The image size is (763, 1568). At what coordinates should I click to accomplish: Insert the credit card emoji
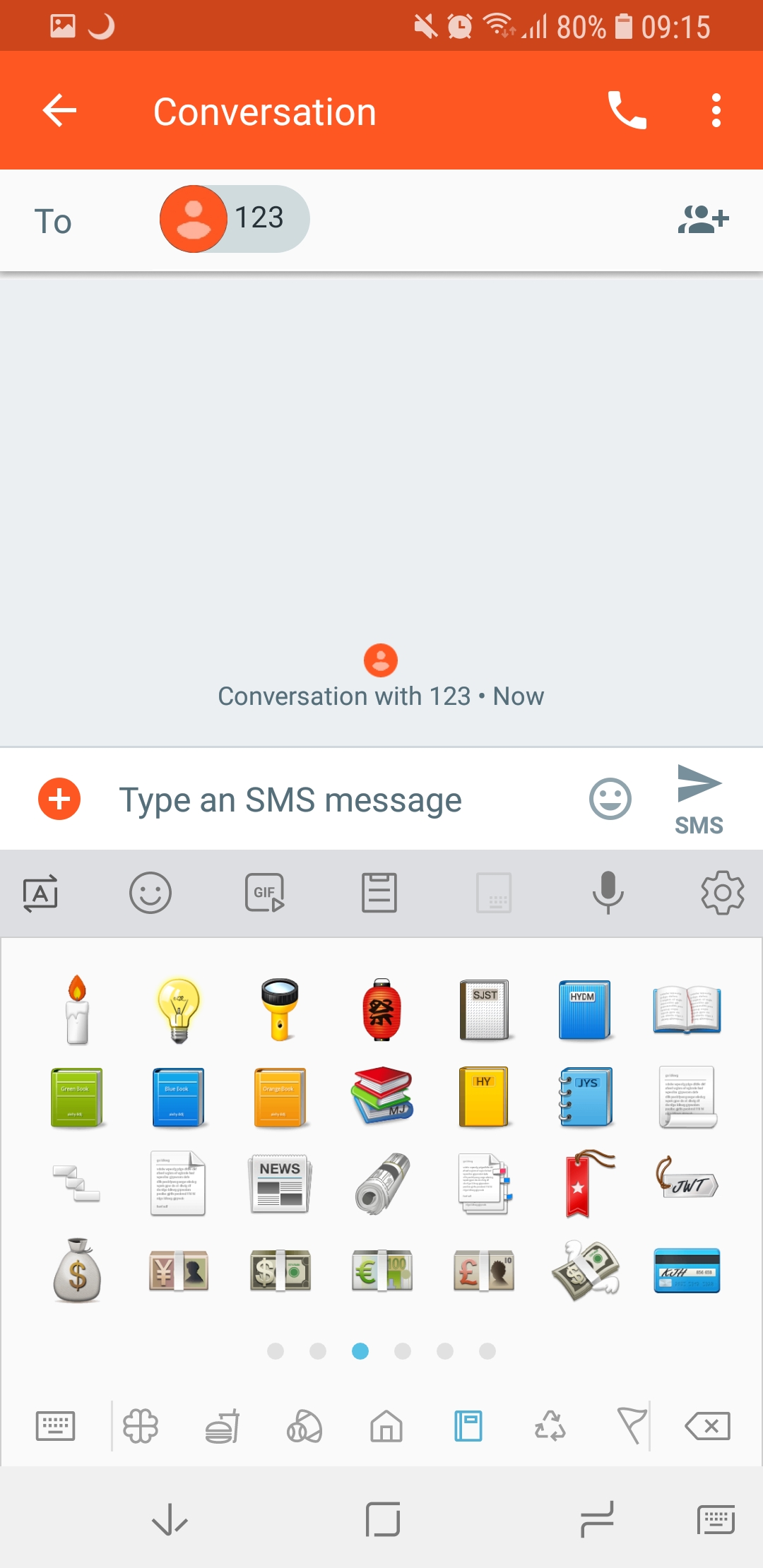click(x=687, y=1270)
